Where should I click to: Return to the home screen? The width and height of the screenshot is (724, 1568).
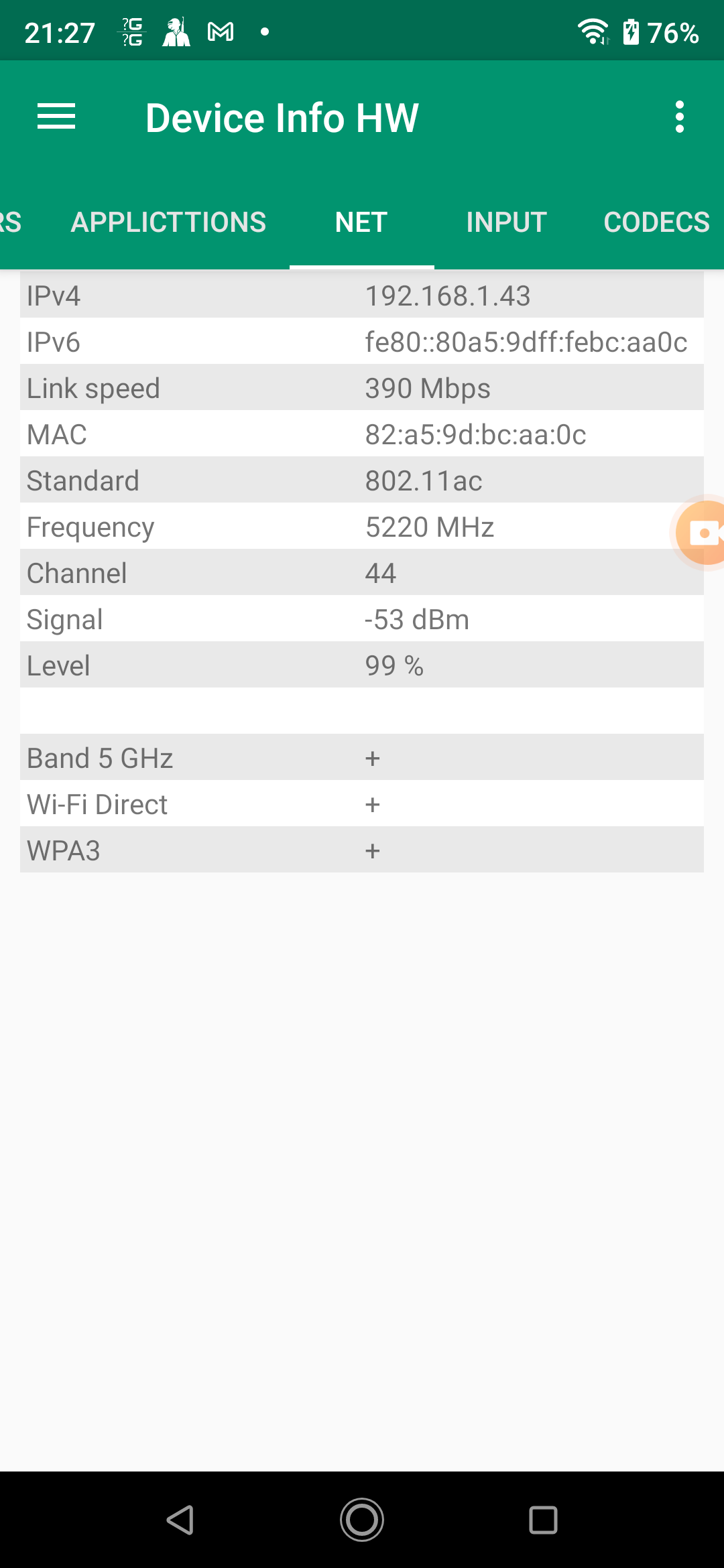tap(362, 1520)
